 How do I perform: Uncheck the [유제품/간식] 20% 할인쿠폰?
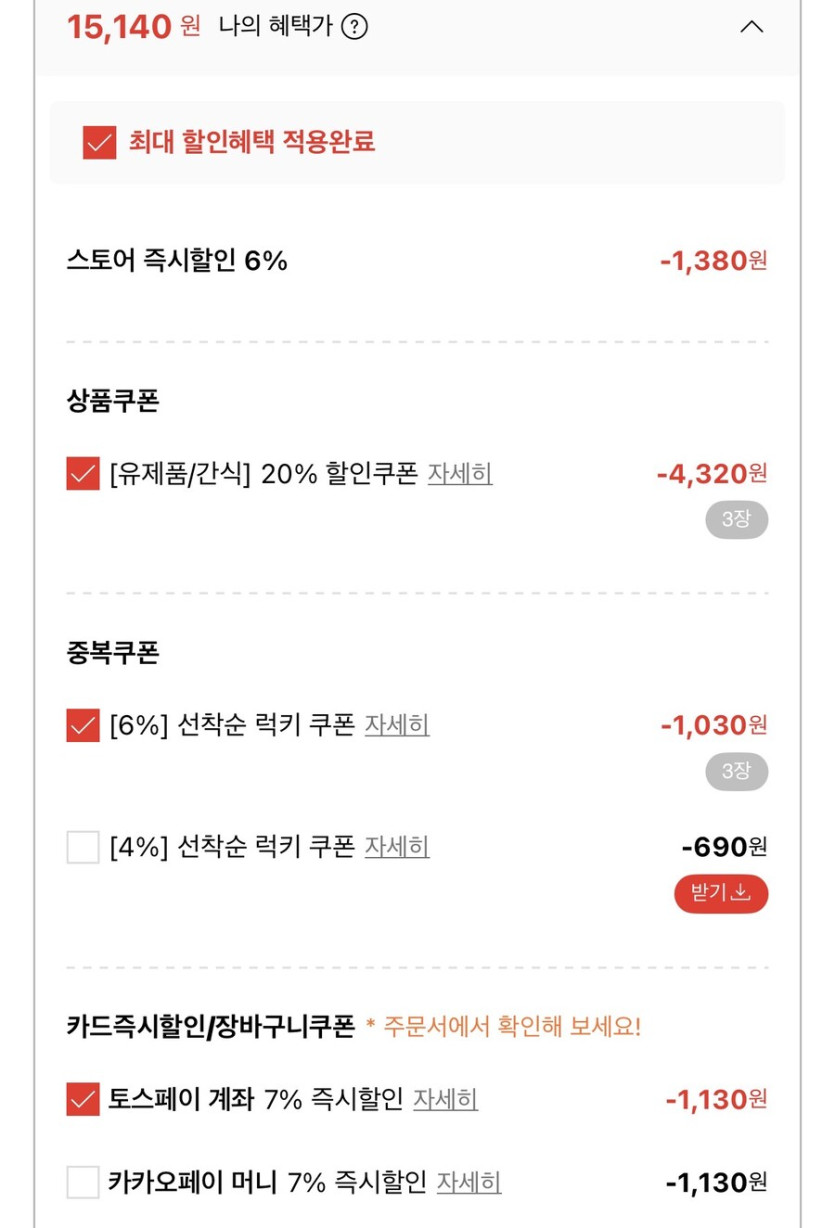81,473
